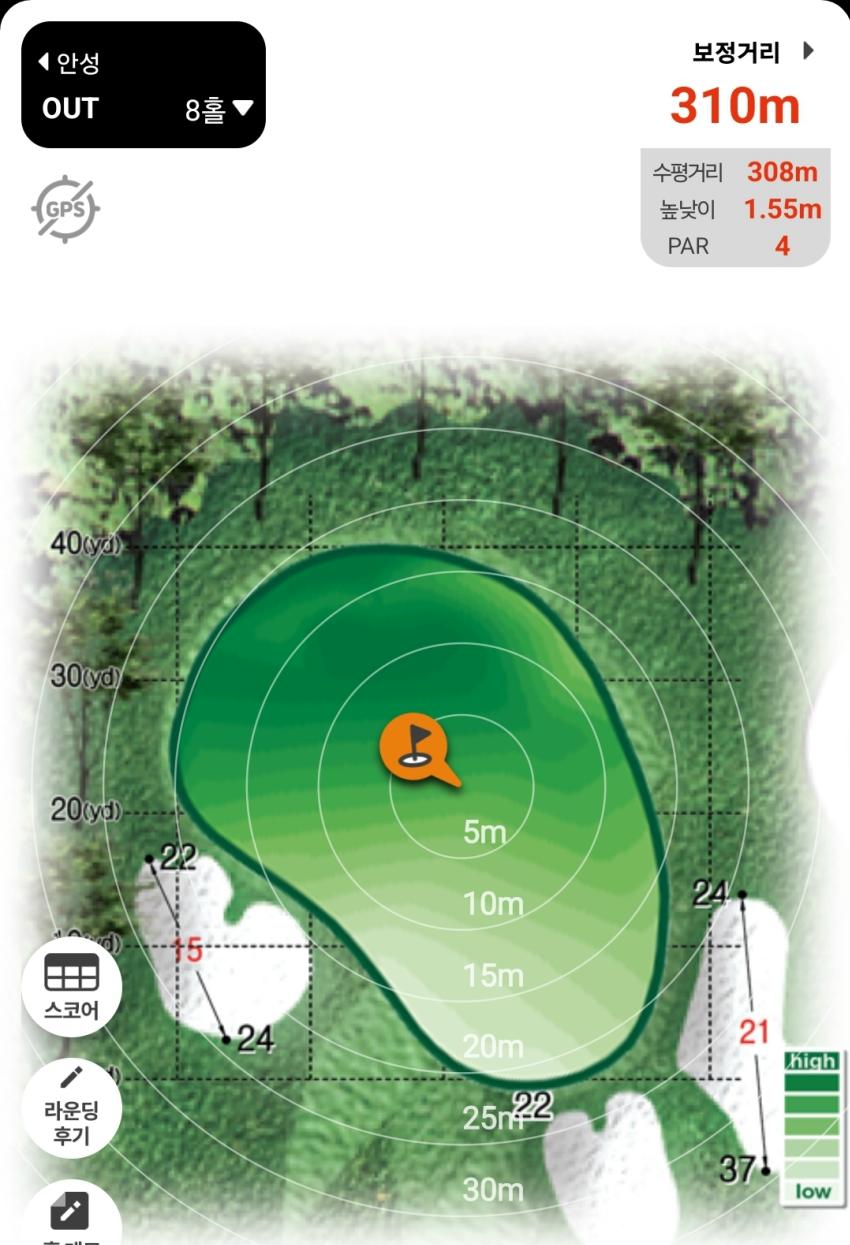Switch the 보정거리 distance mode via arrow
Viewport: 850px width, 1245px height.
tap(808, 52)
